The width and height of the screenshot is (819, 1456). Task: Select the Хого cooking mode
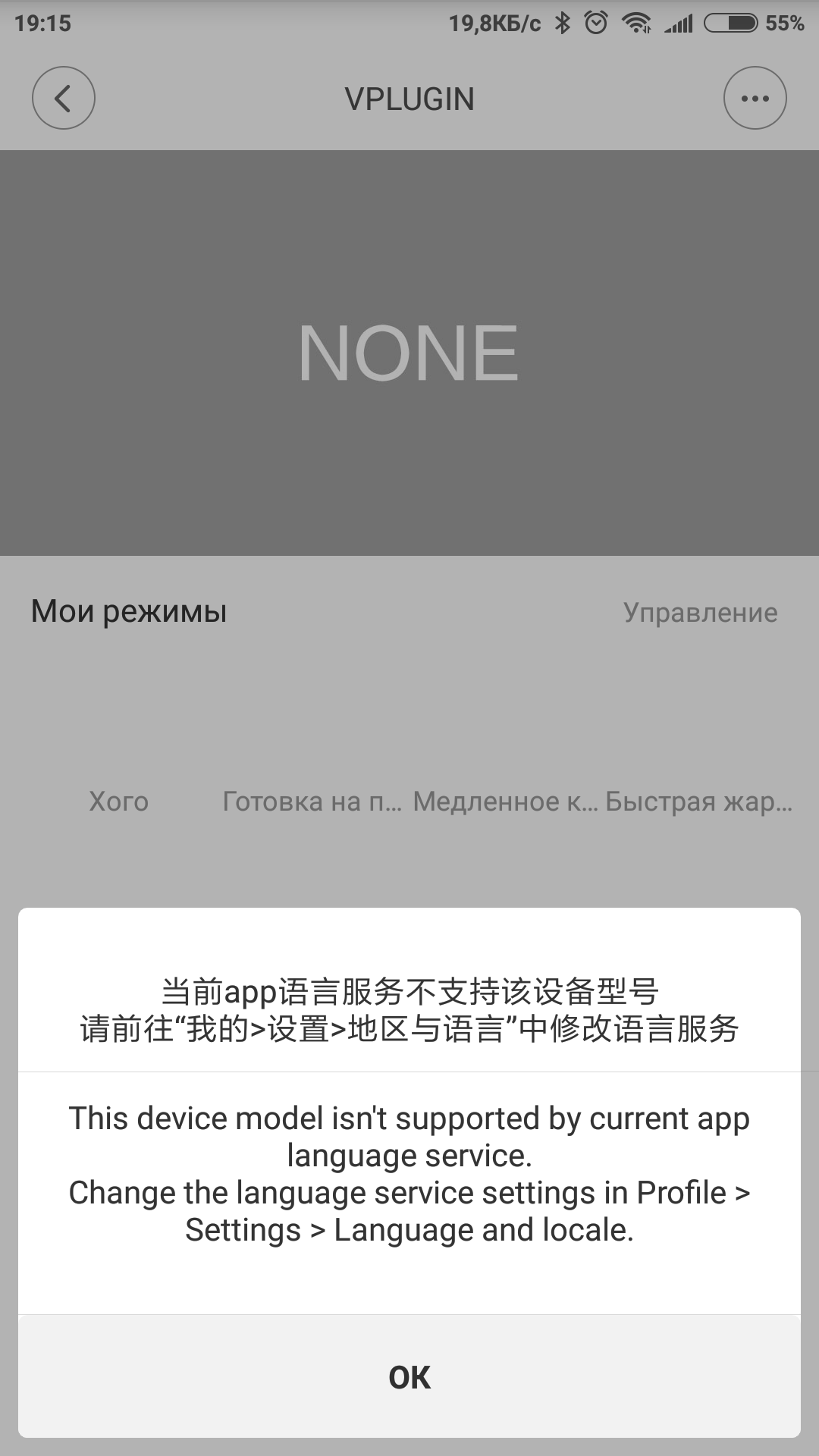(118, 801)
